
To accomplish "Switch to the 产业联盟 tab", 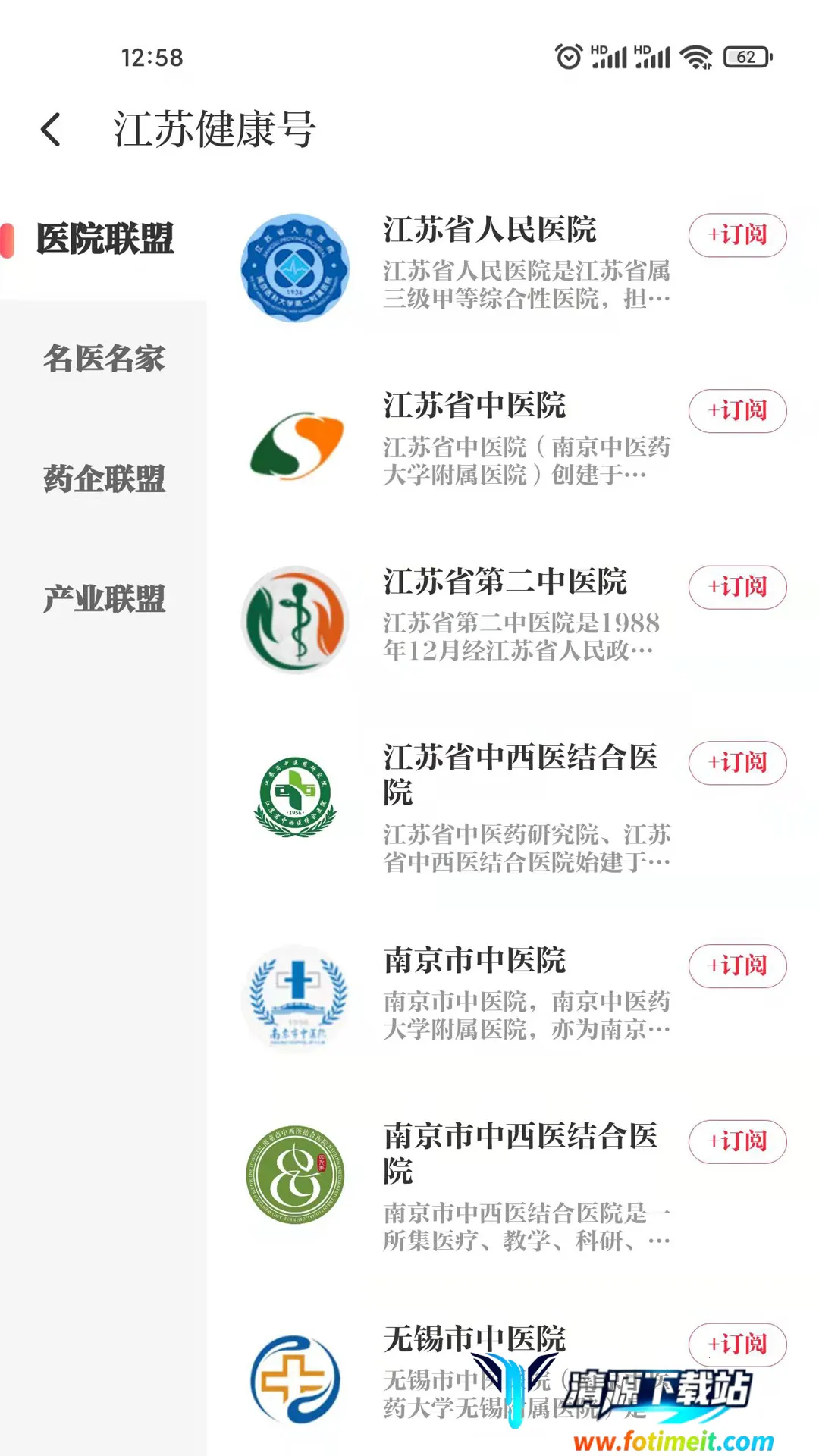I will click(x=104, y=599).
